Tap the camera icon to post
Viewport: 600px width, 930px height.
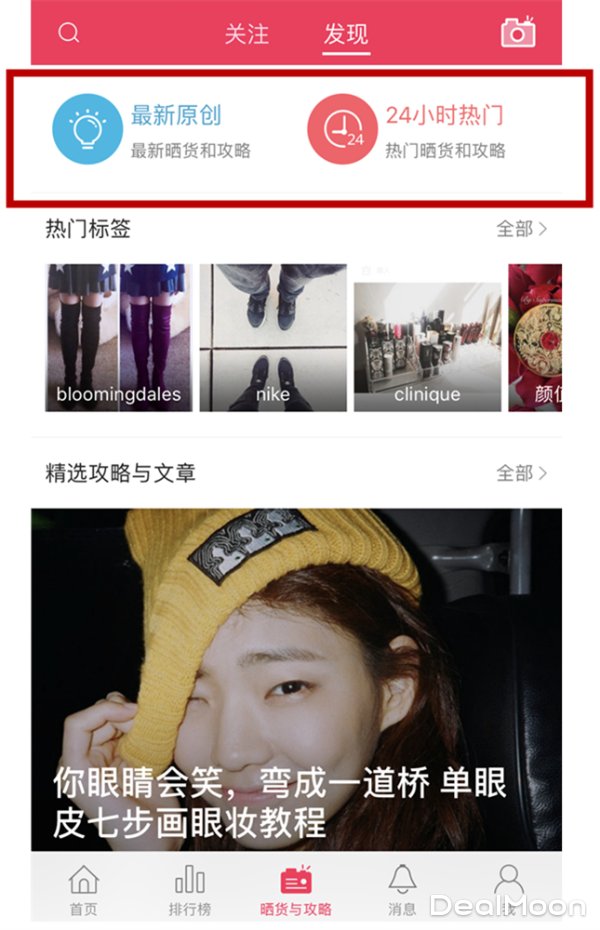(x=518, y=32)
